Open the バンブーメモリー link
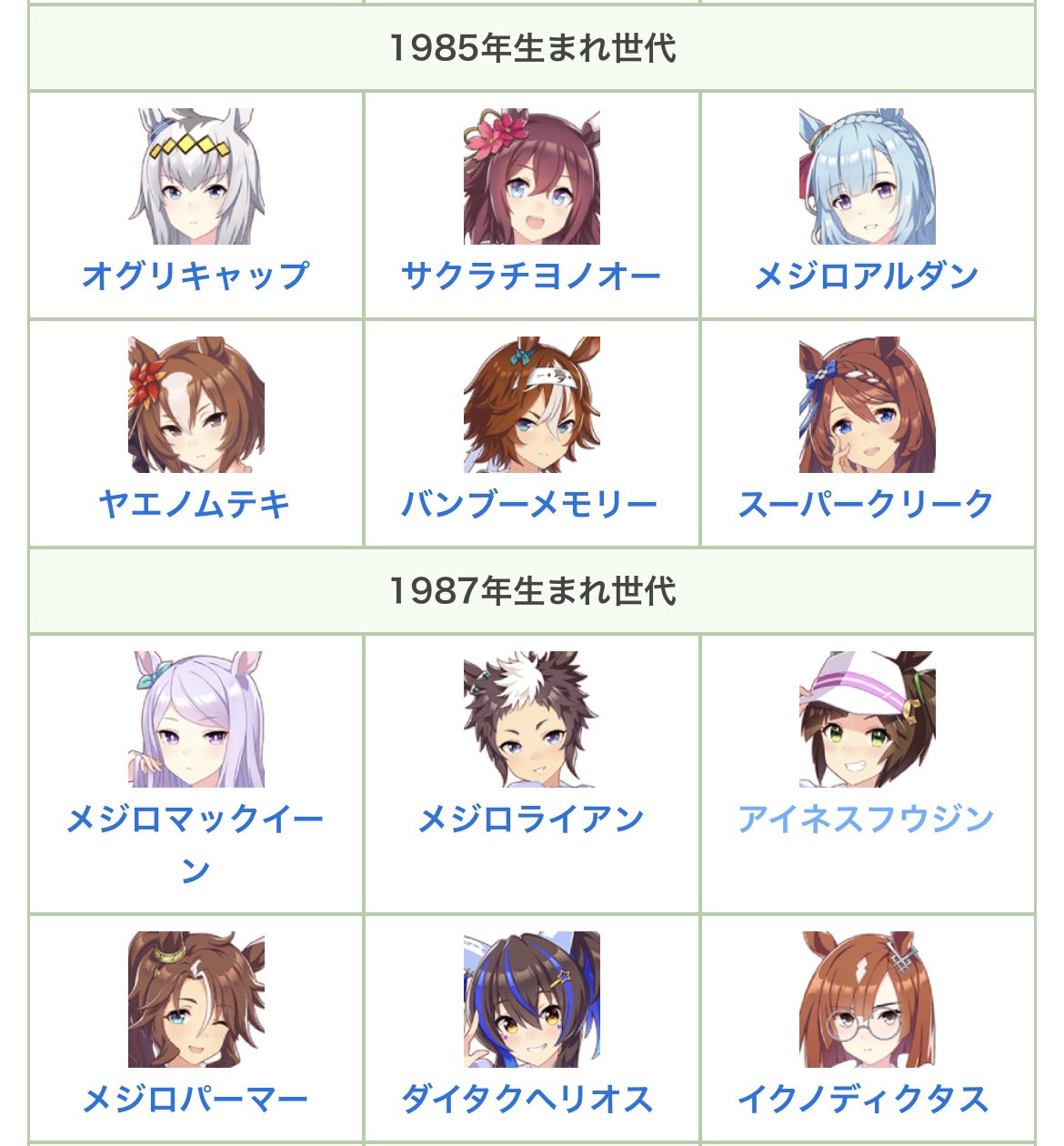 point(531,503)
